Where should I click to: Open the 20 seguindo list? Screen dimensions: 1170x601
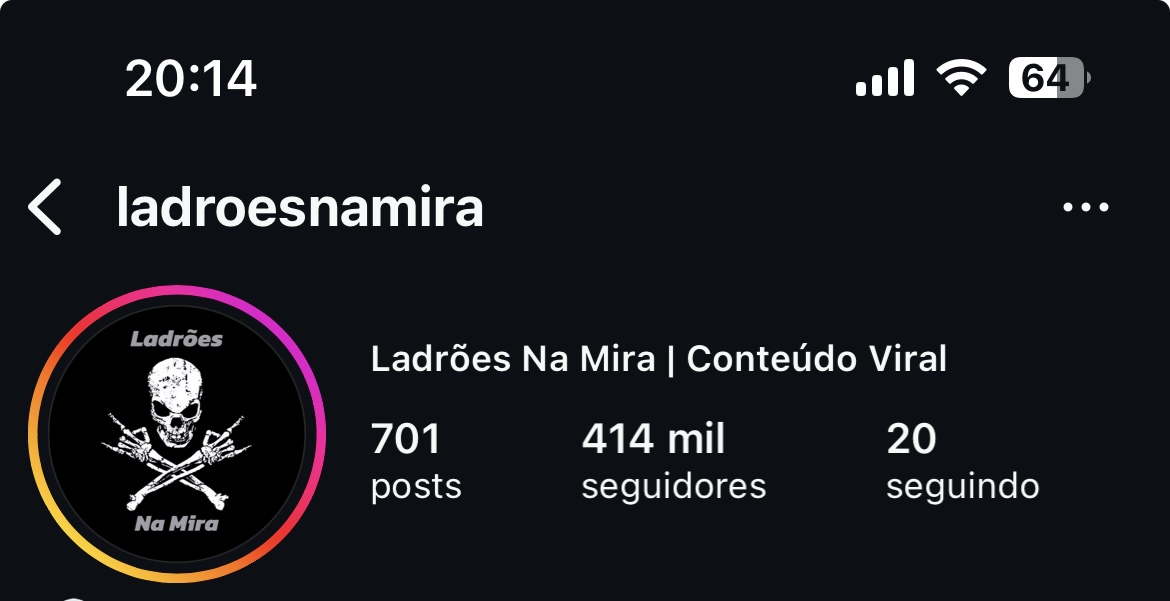coord(962,461)
